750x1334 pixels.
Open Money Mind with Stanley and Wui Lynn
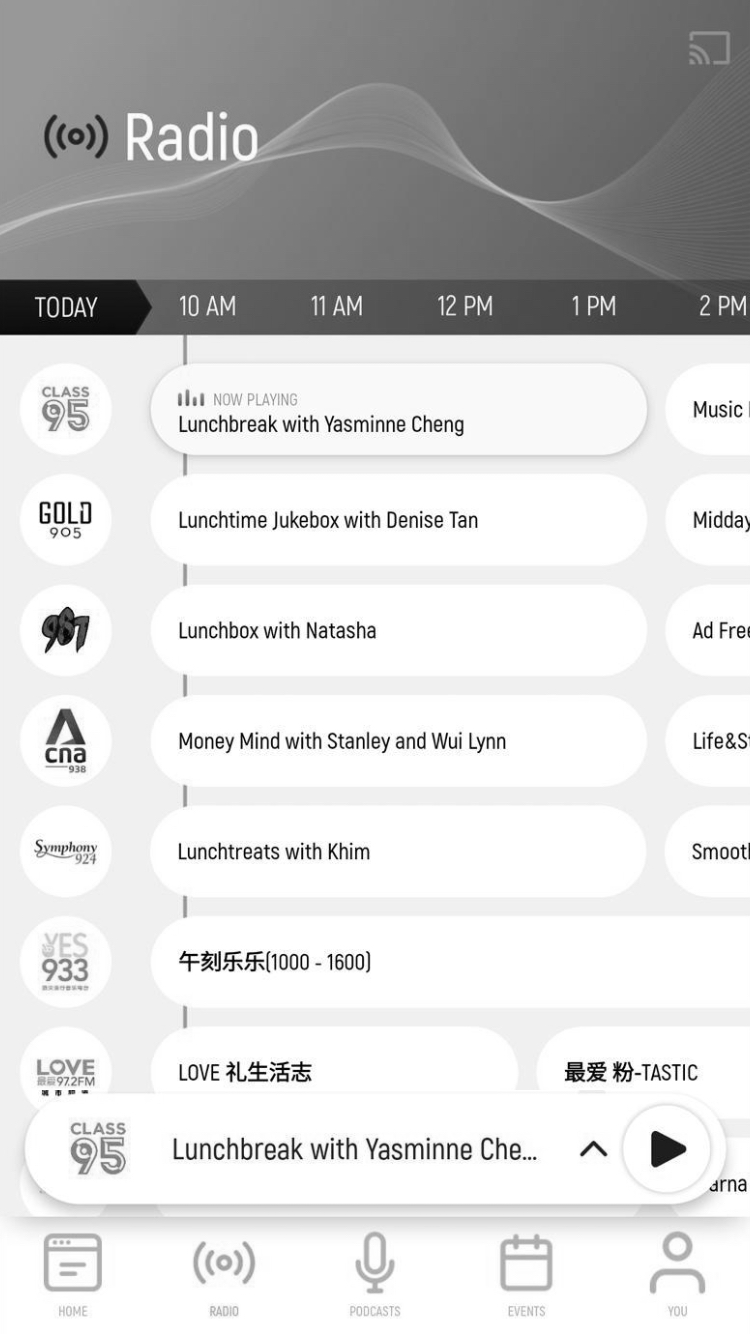[x=398, y=741]
